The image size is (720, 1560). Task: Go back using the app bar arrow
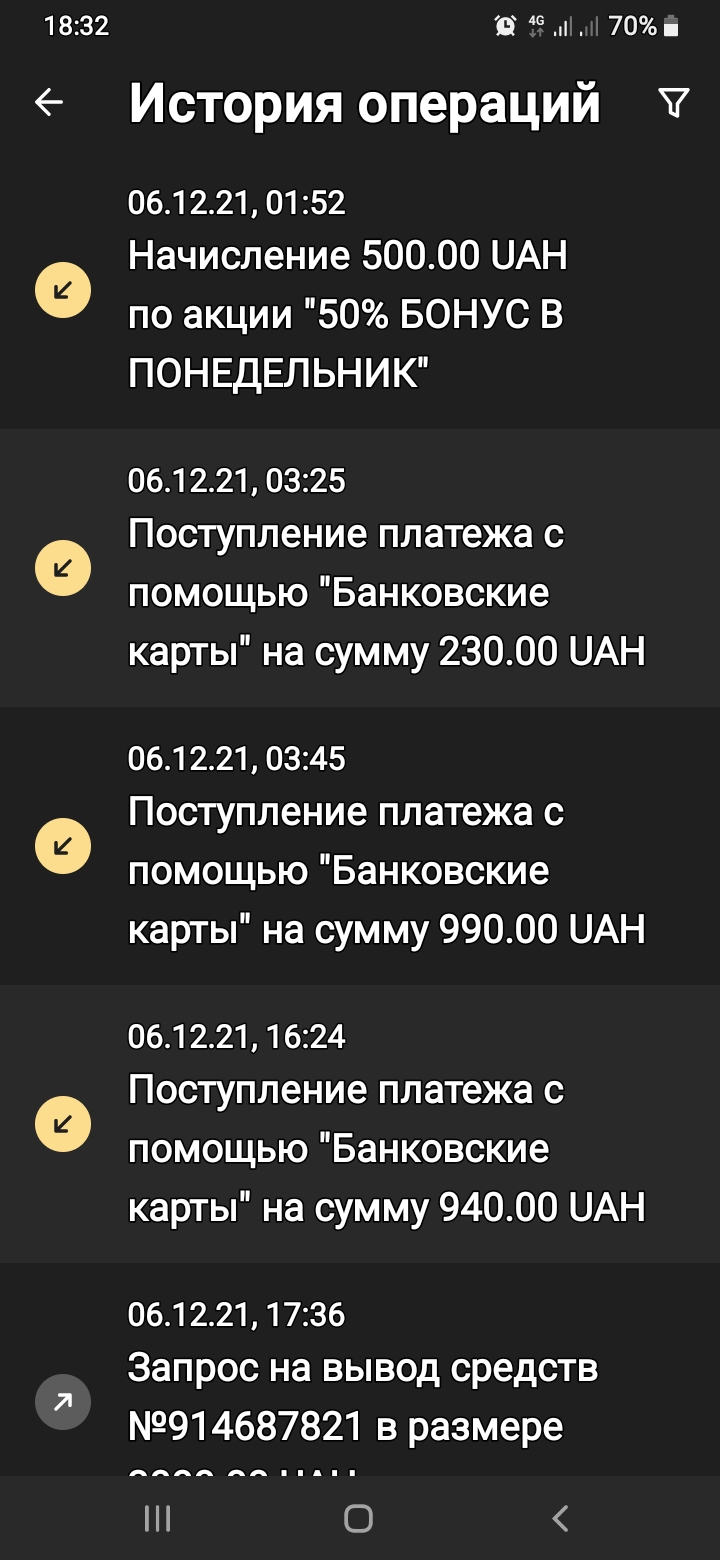click(x=49, y=102)
